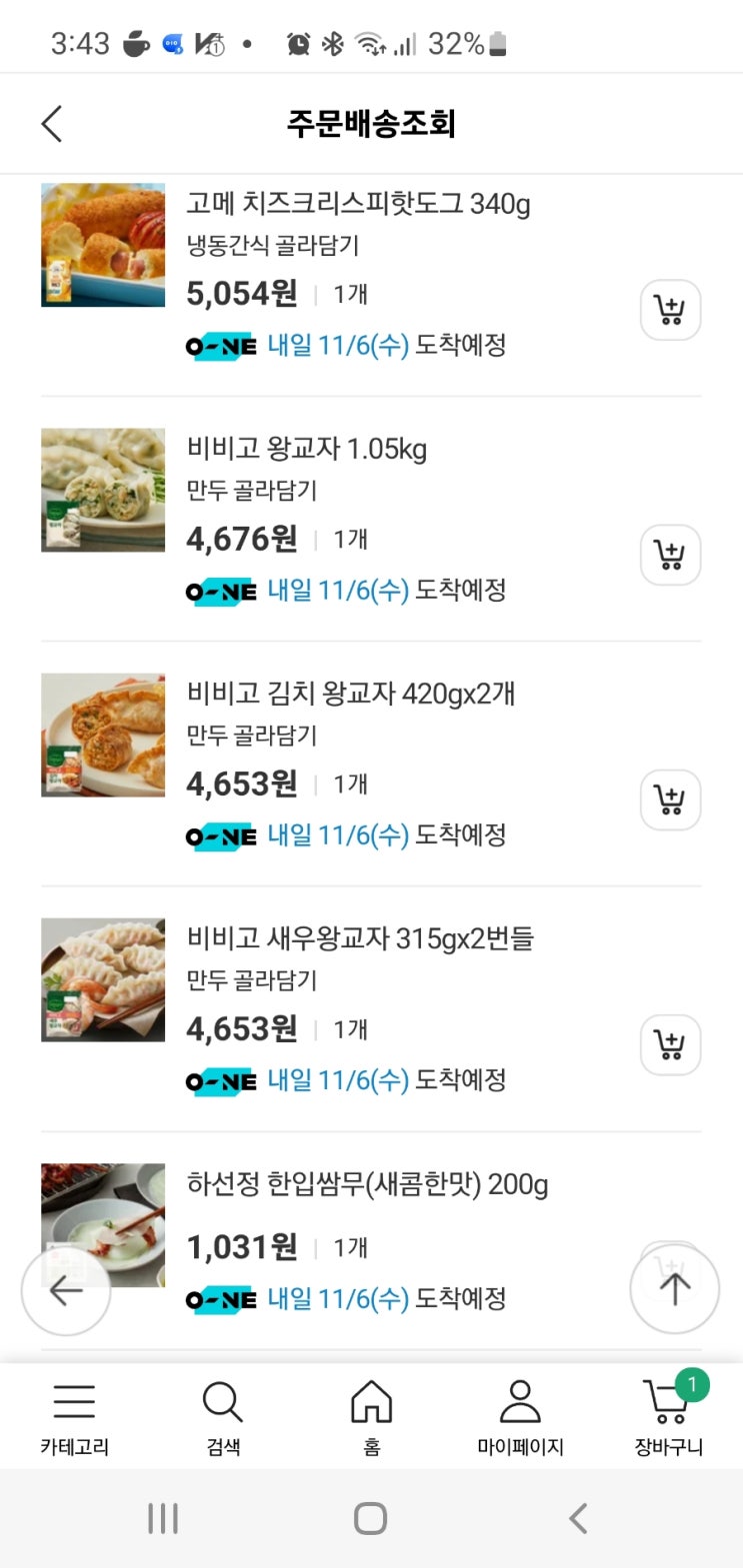The height and width of the screenshot is (1568, 743).
Task: Add 비비고 새우왕교자 315gx2번들 to cart
Action: (x=670, y=1044)
